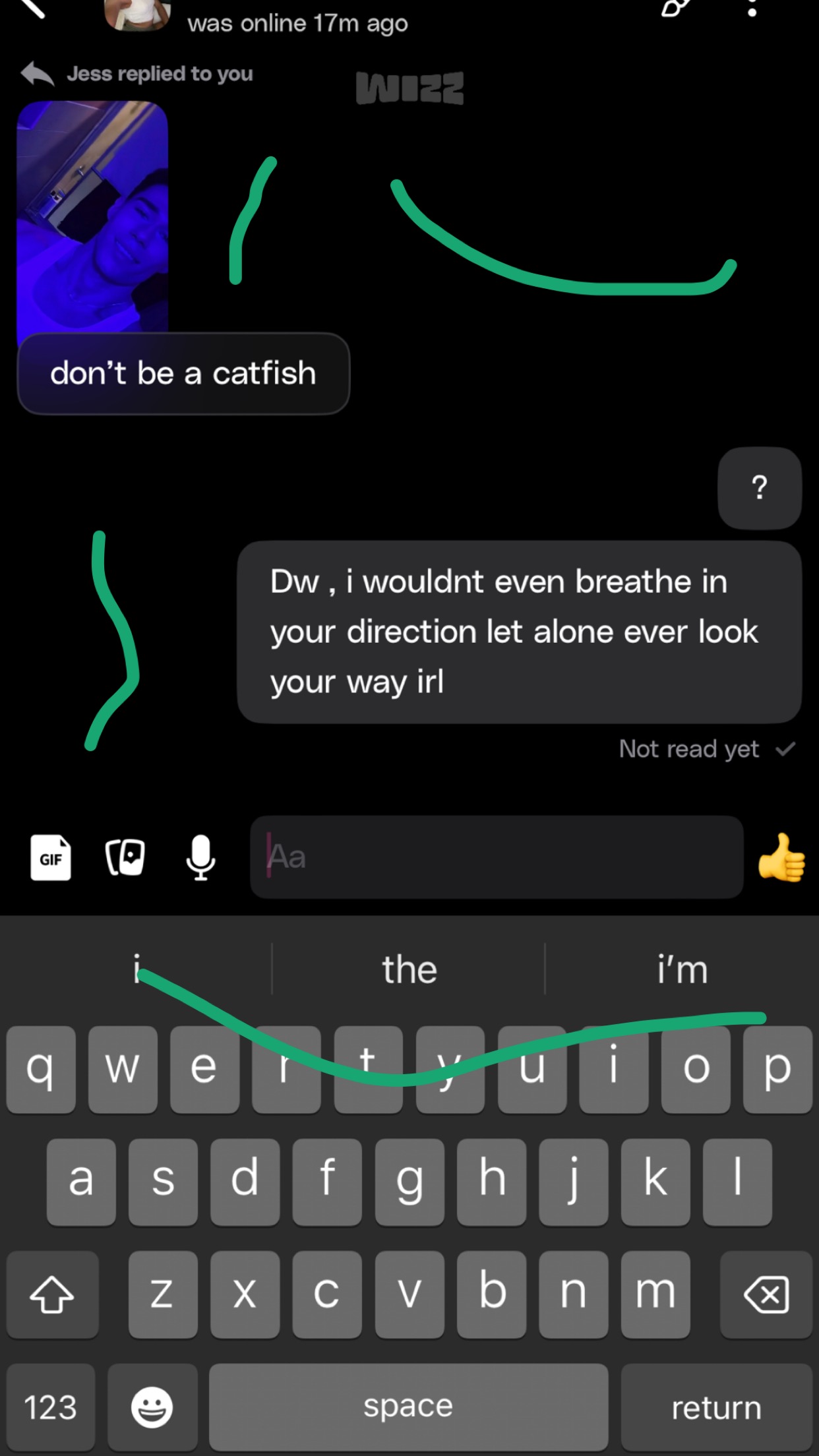Switch keyboard to 123 numbers
The image size is (819, 1456).
(x=51, y=1407)
